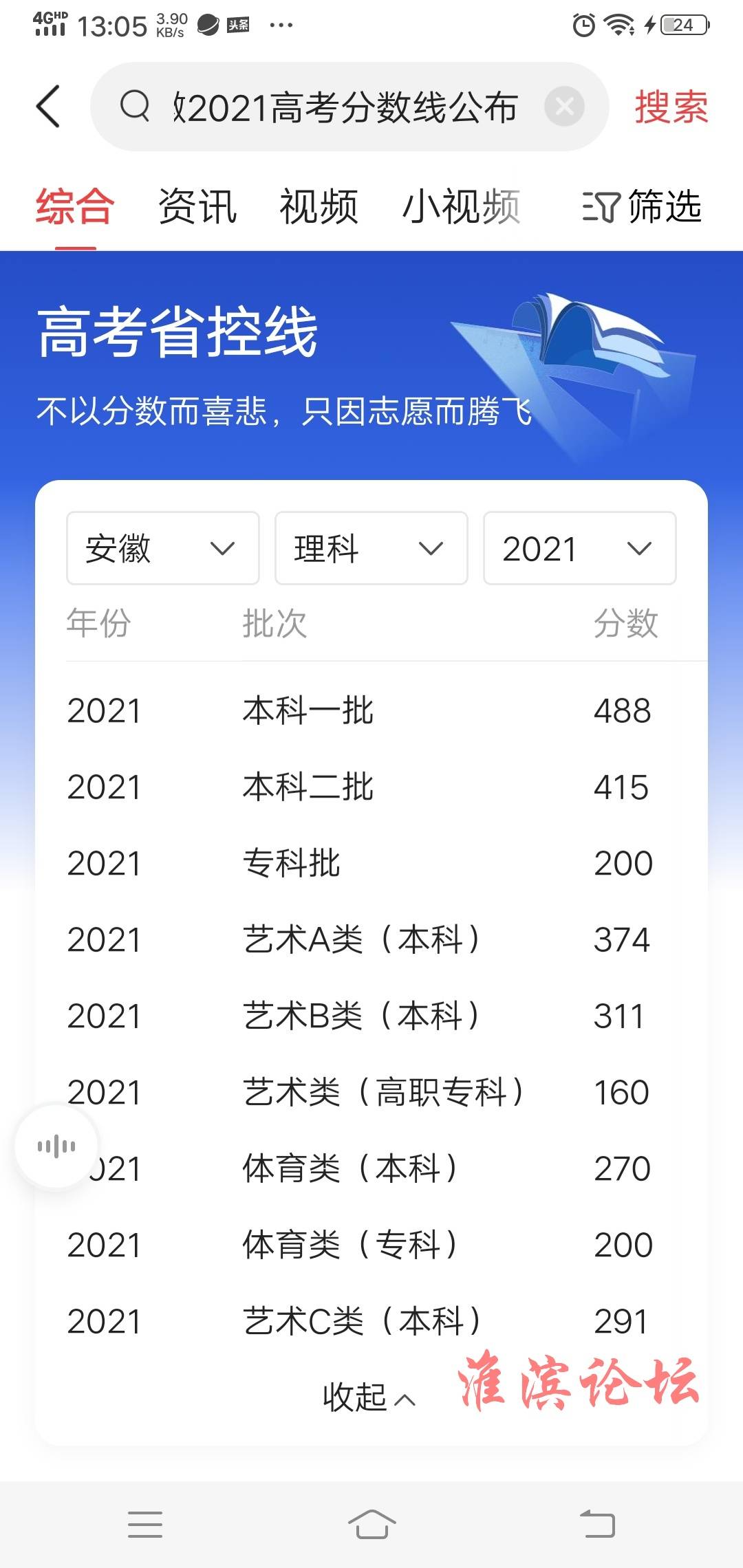This screenshot has width=743, height=1568.
Task: Open the 2021 year dropdown
Action: (580, 548)
